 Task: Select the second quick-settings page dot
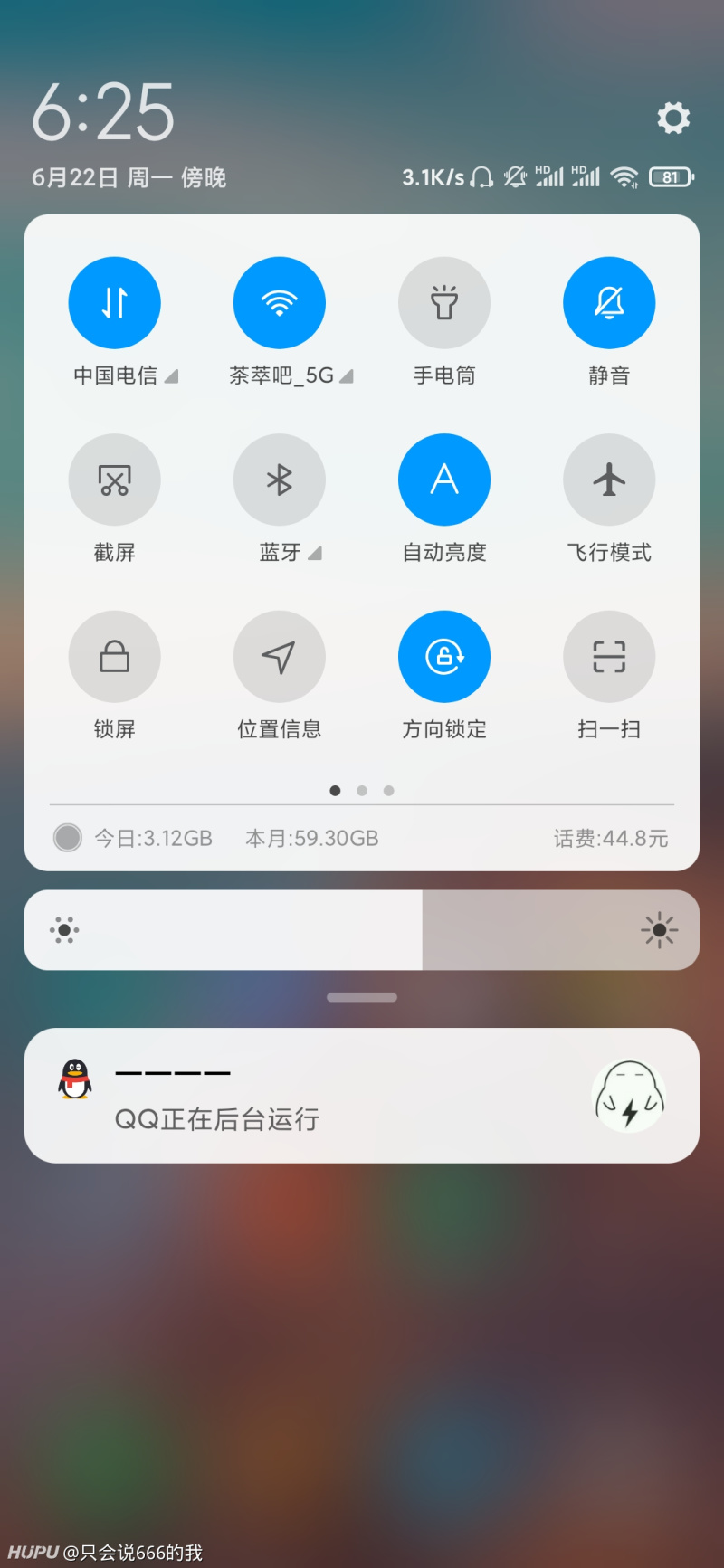click(362, 790)
